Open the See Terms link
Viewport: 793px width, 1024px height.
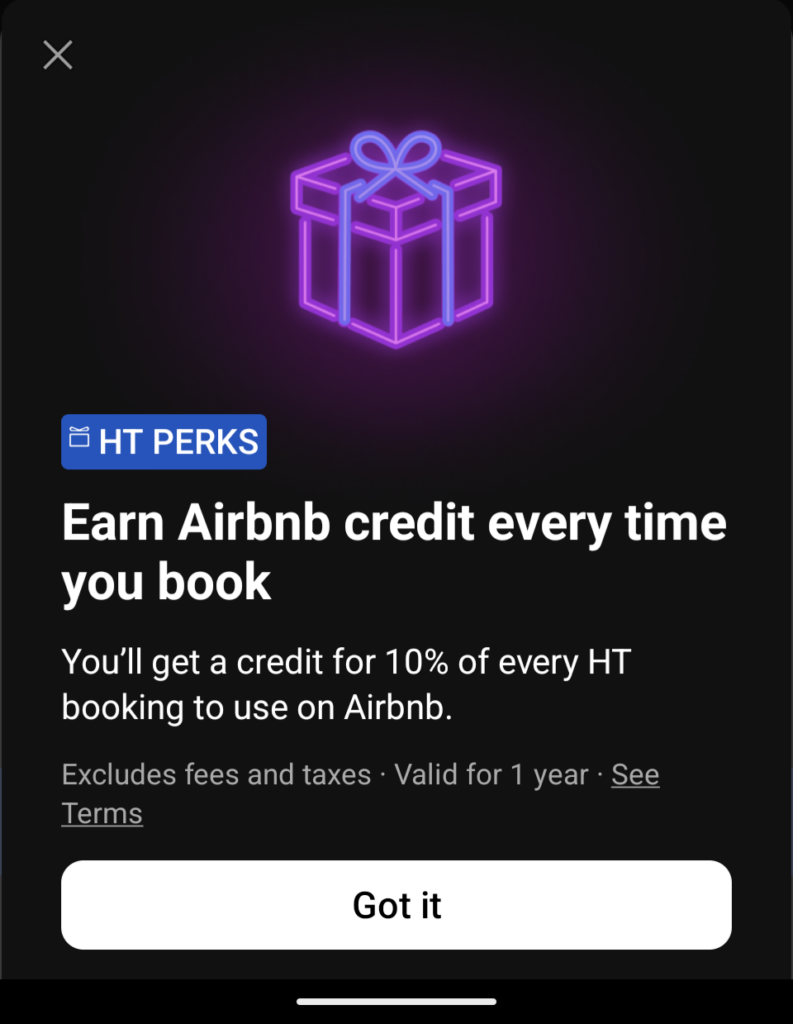pyautogui.click(x=634, y=775)
